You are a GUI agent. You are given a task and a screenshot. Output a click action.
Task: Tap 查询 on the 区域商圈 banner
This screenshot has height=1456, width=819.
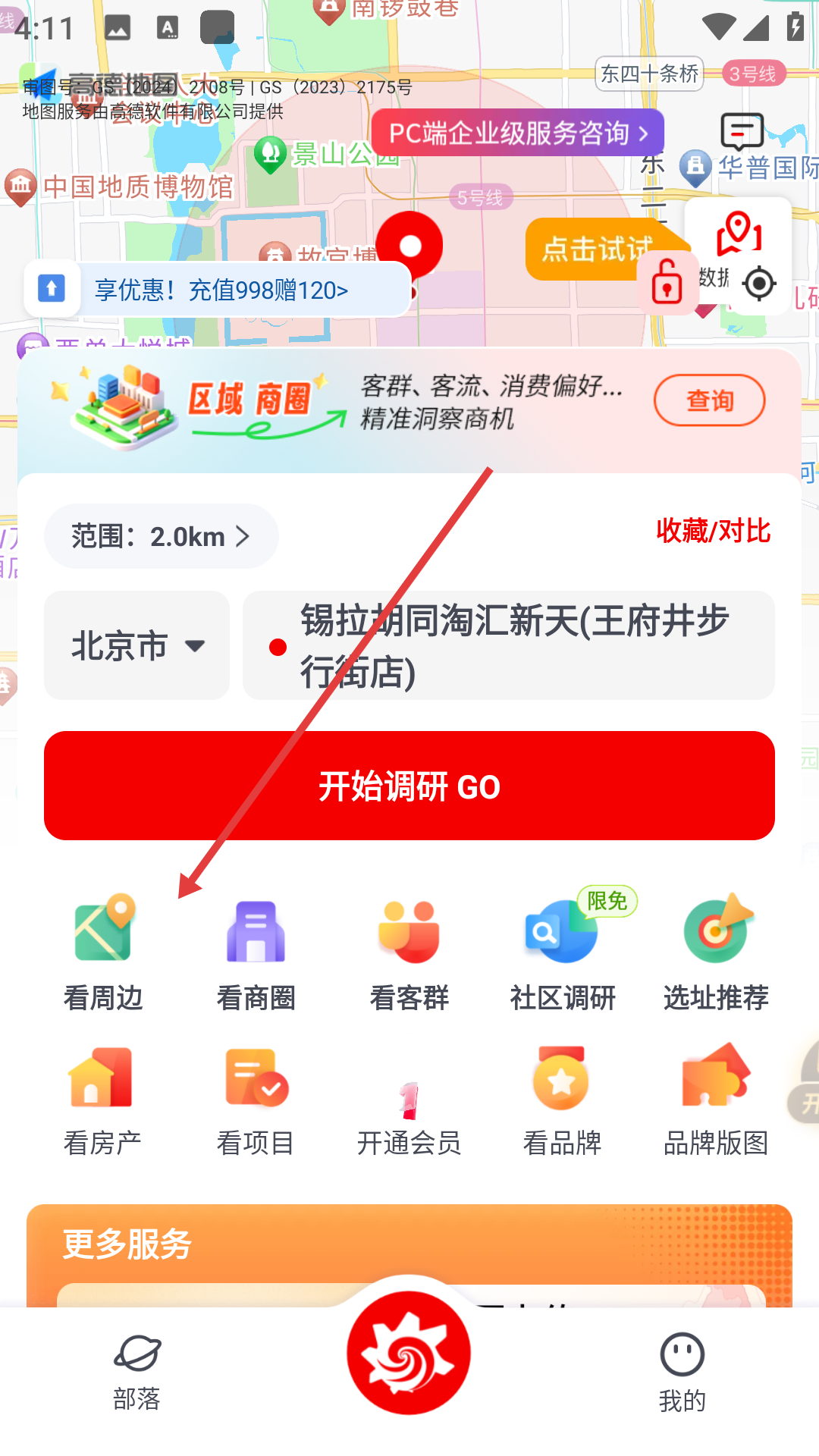pos(709,400)
